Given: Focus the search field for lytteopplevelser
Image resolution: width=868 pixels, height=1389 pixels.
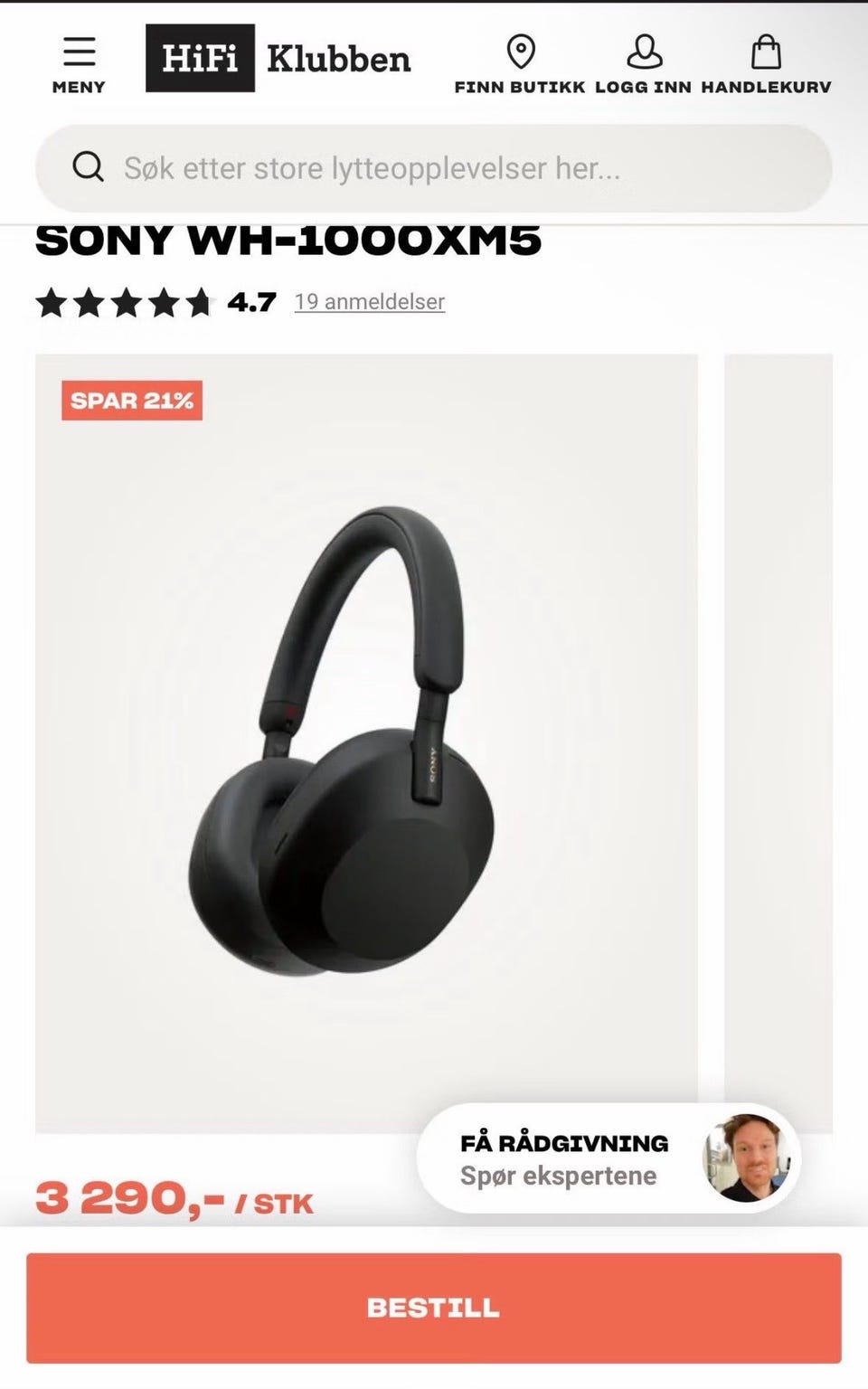Looking at the screenshot, I should tap(434, 168).
